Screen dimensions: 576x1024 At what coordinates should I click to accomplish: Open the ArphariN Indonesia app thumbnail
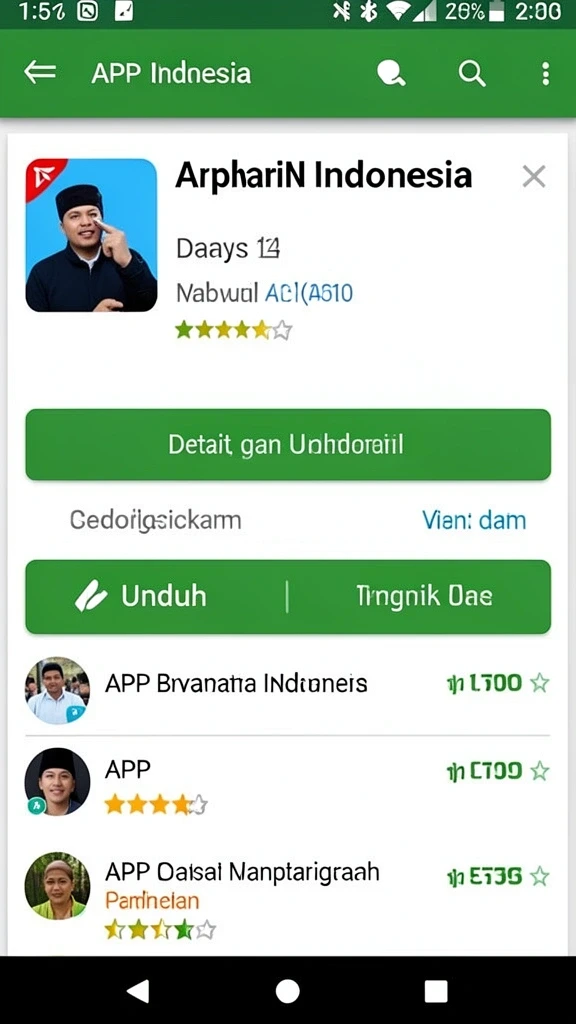[91, 235]
